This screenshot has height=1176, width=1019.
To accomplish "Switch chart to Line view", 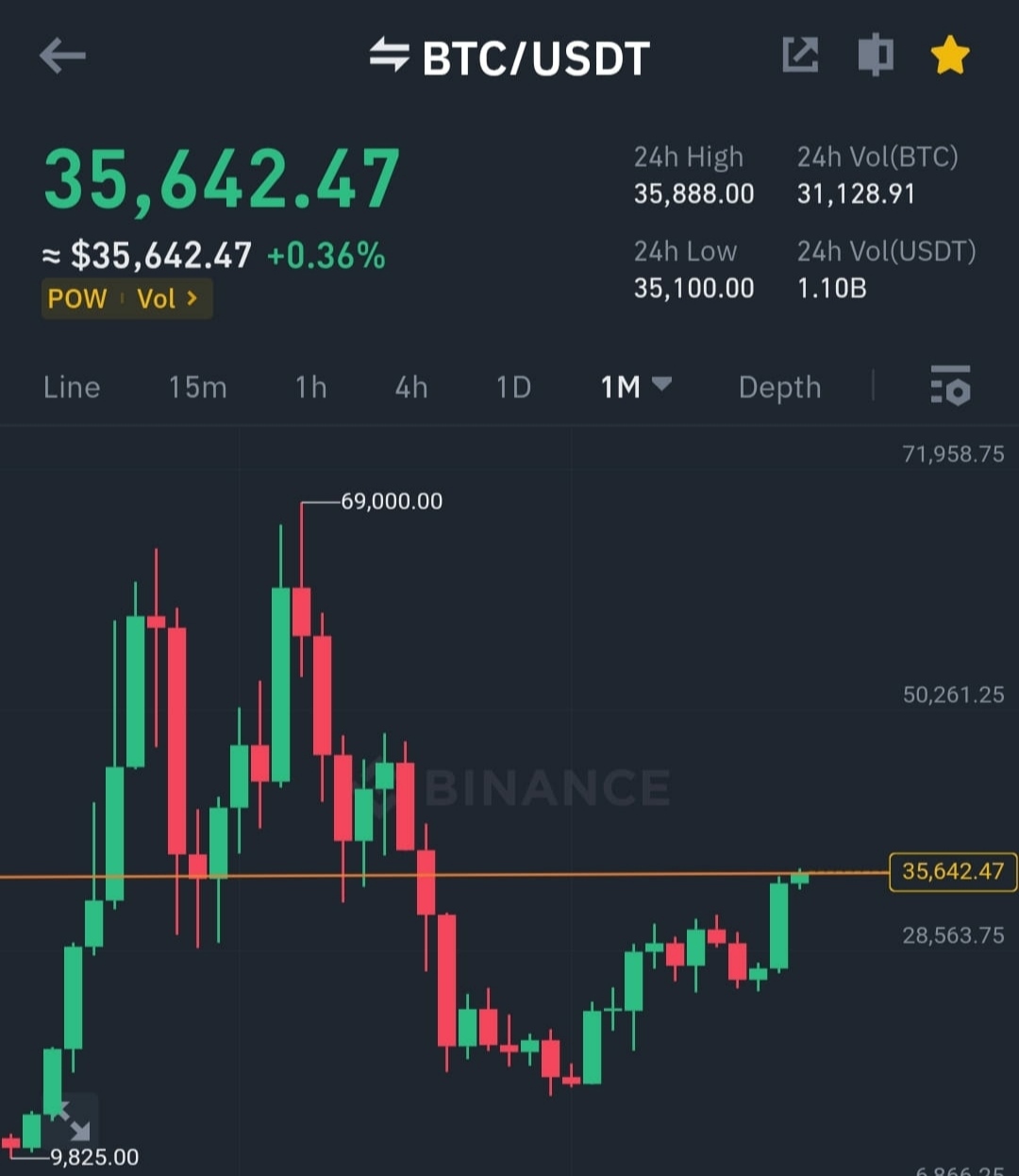I will coord(72,387).
